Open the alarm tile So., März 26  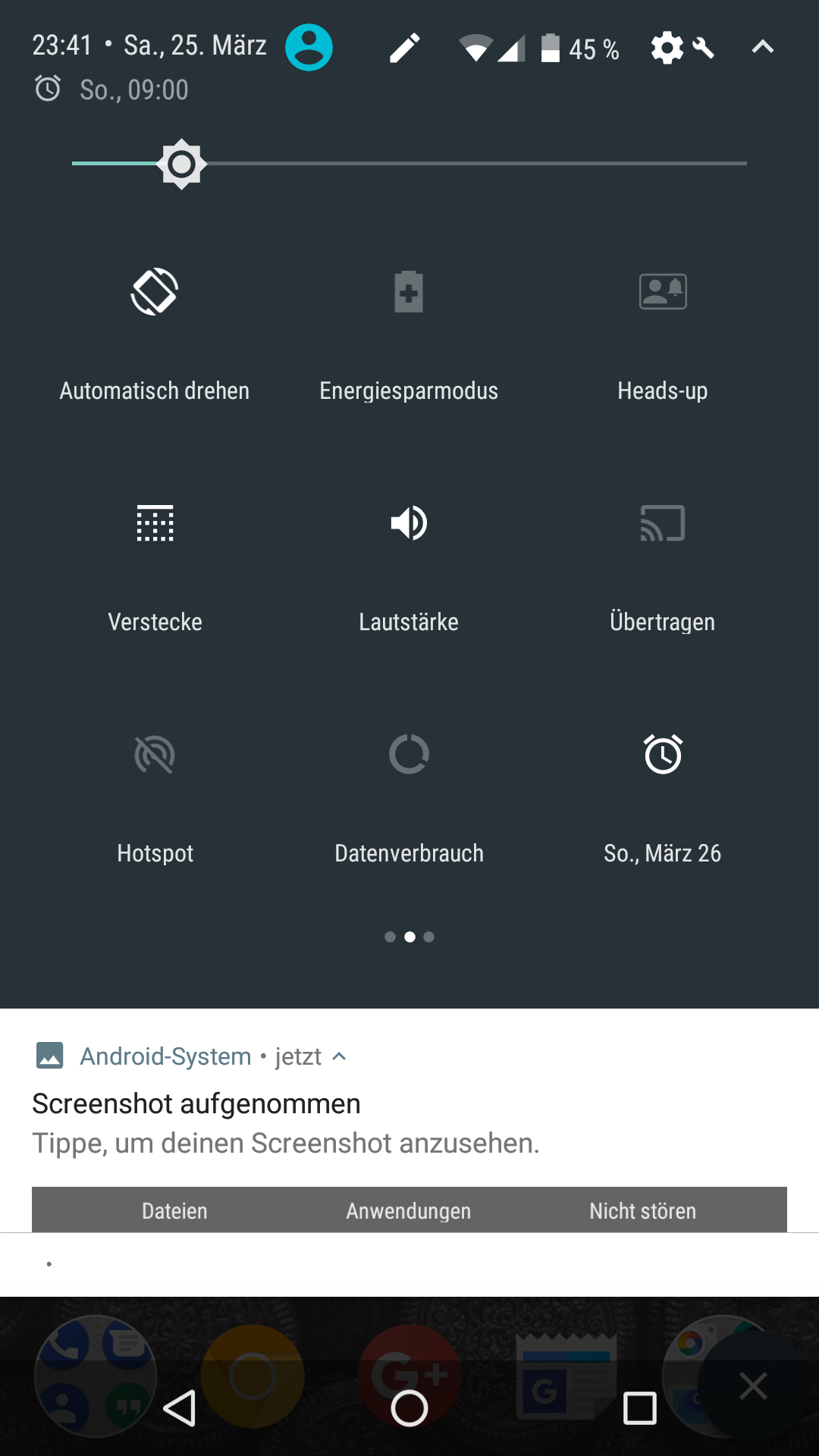(663, 755)
